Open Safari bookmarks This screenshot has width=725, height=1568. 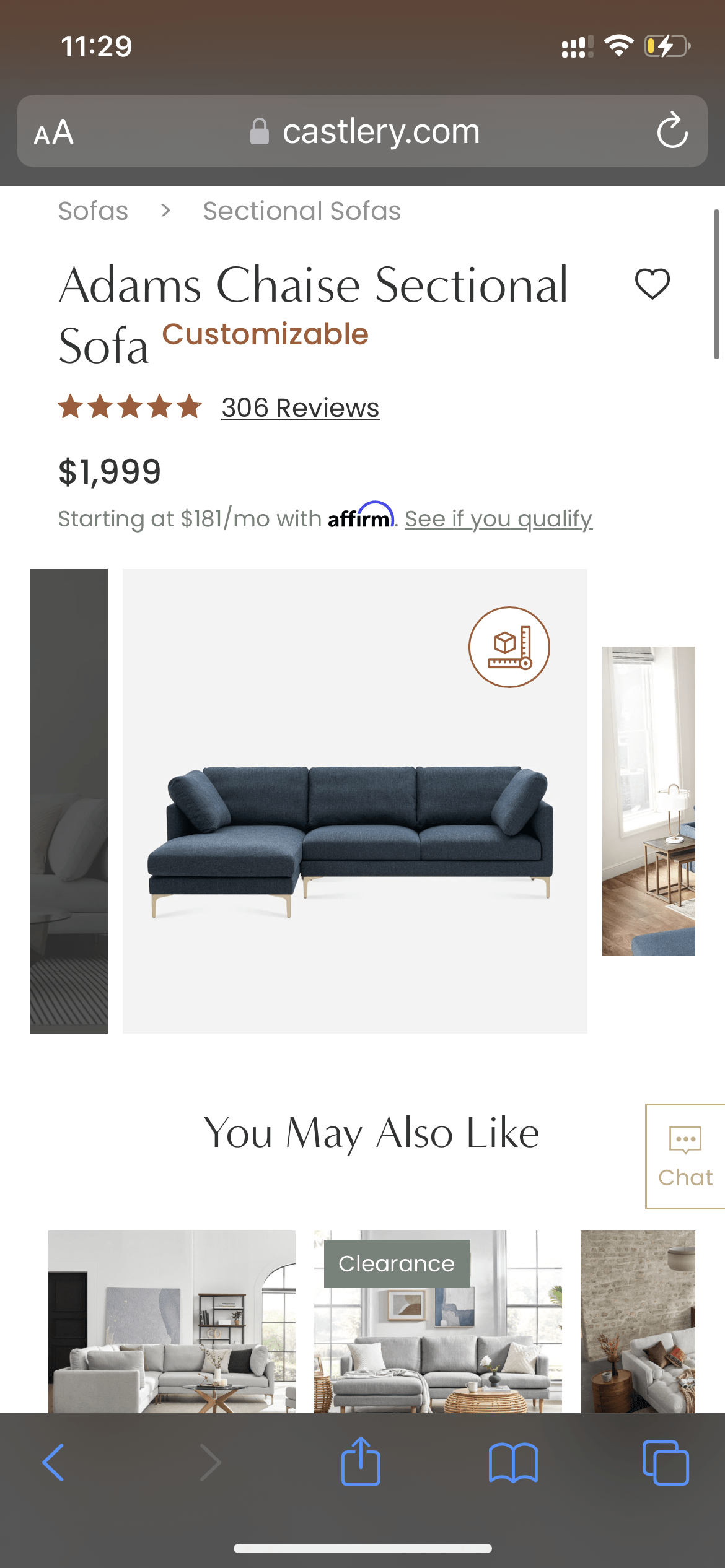(513, 1463)
